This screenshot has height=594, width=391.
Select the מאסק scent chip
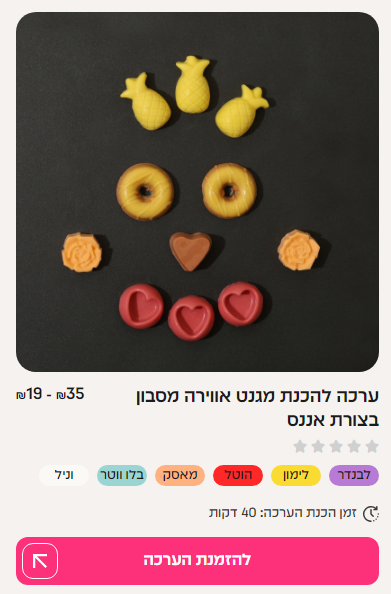pos(180,475)
